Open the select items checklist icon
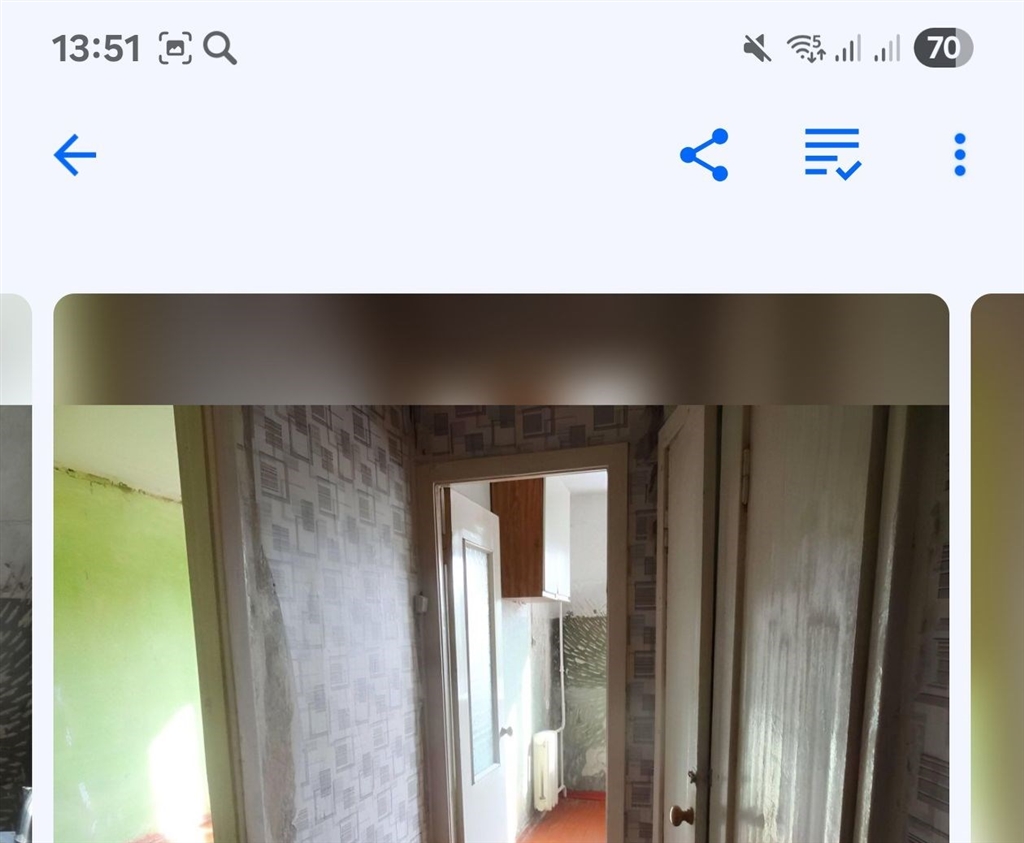This screenshot has width=1024, height=843. pyautogui.click(x=832, y=154)
